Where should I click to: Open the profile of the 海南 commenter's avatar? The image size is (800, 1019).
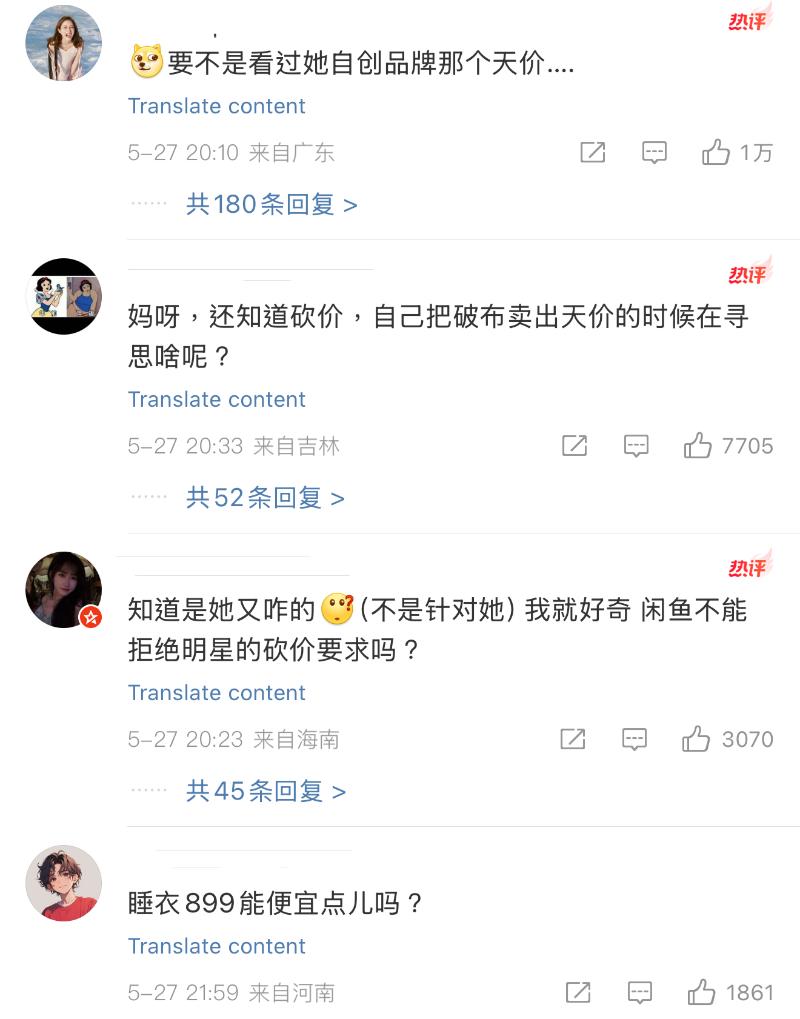64,590
